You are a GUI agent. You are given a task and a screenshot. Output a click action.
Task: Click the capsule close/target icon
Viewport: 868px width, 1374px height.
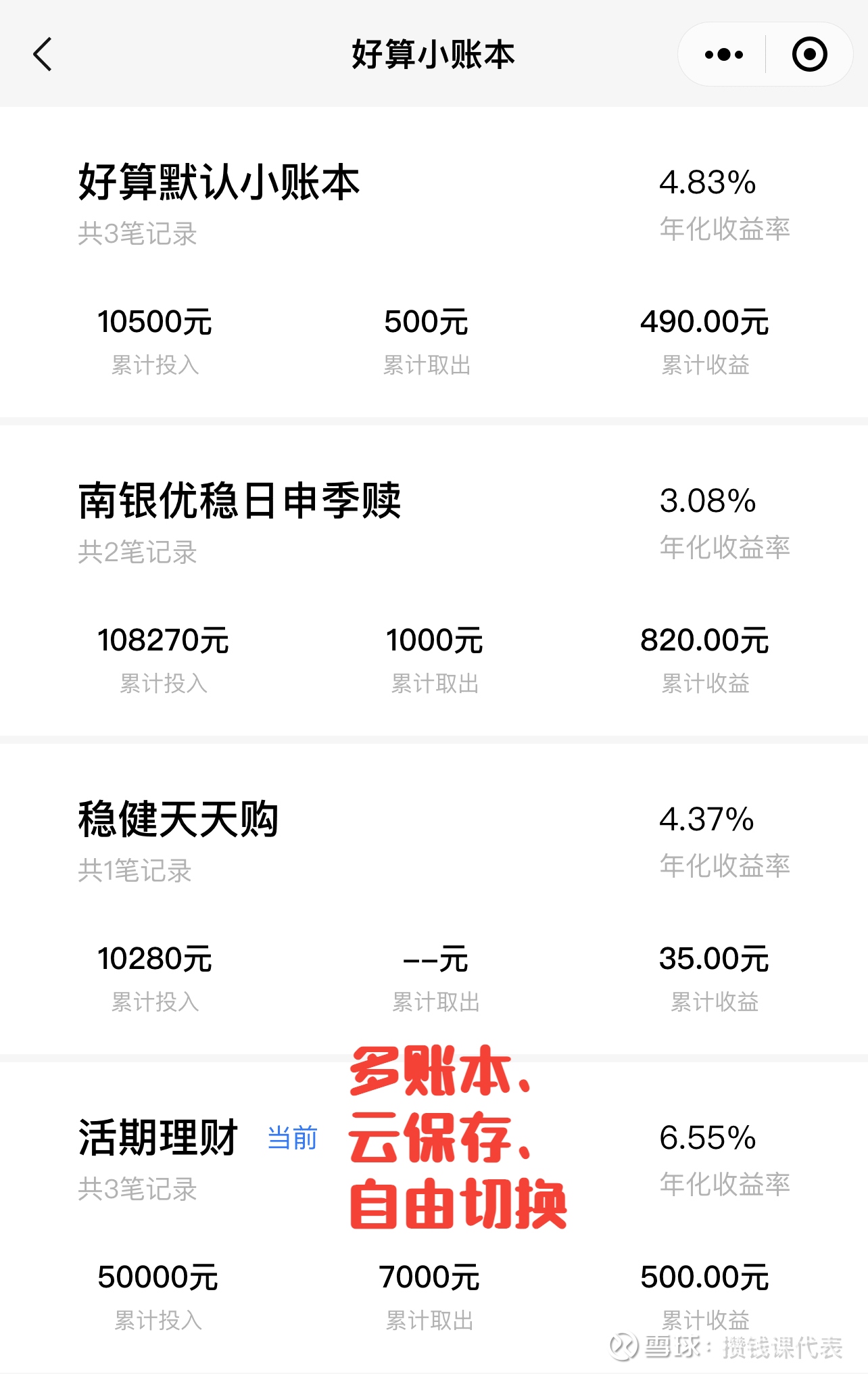pyautogui.click(x=809, y=54)
